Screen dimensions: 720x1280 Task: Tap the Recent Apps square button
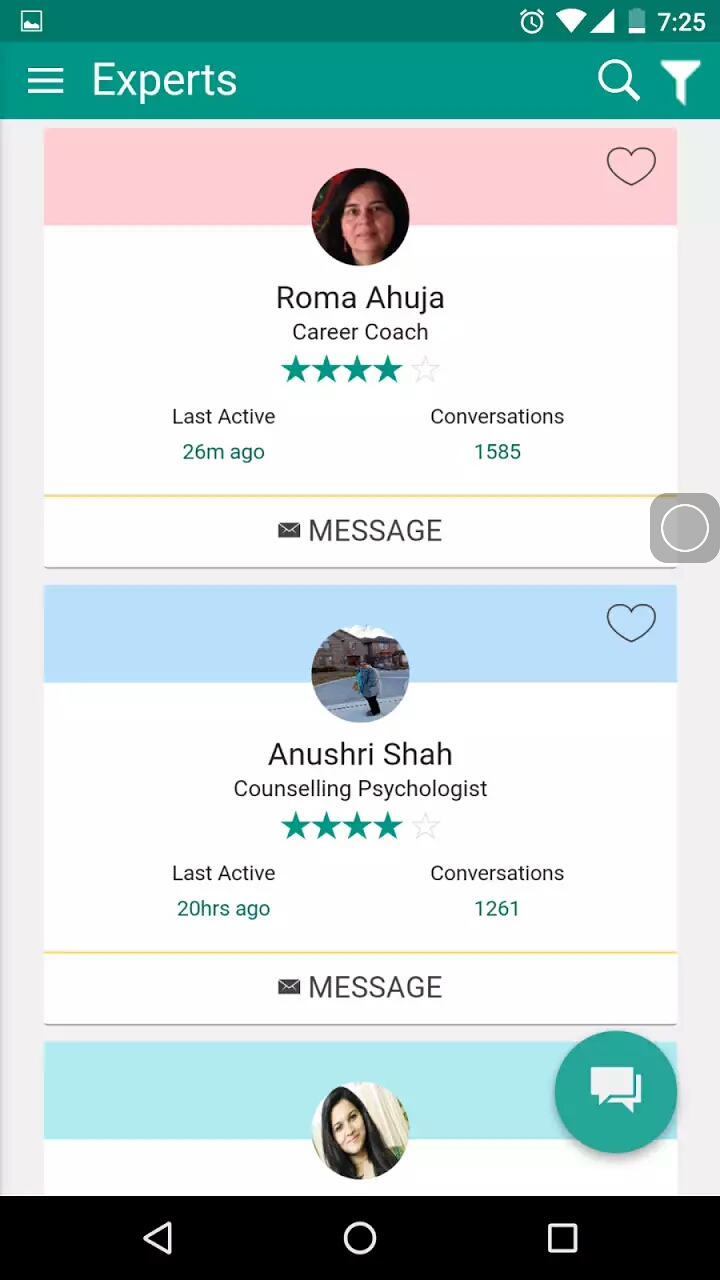point(563,1237)
